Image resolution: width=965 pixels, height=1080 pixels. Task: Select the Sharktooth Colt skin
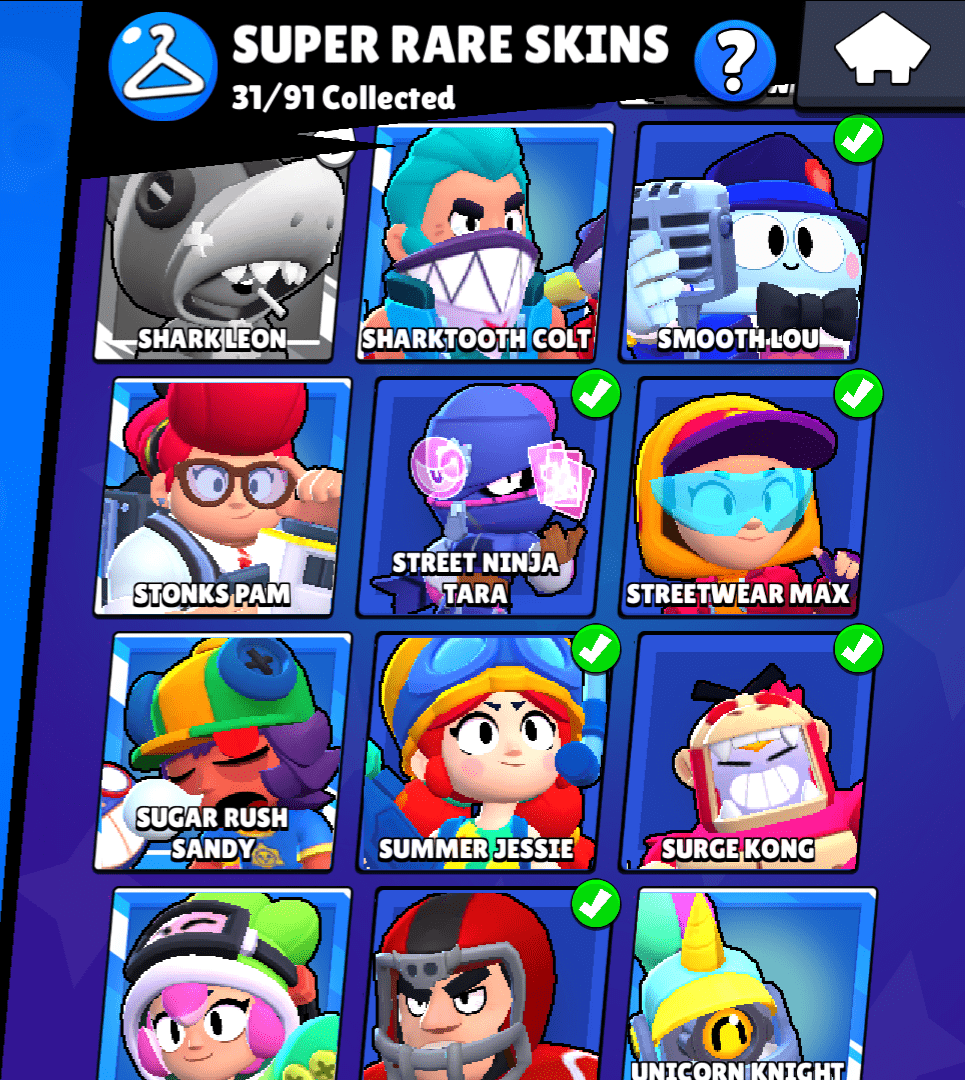pos(490,245)
